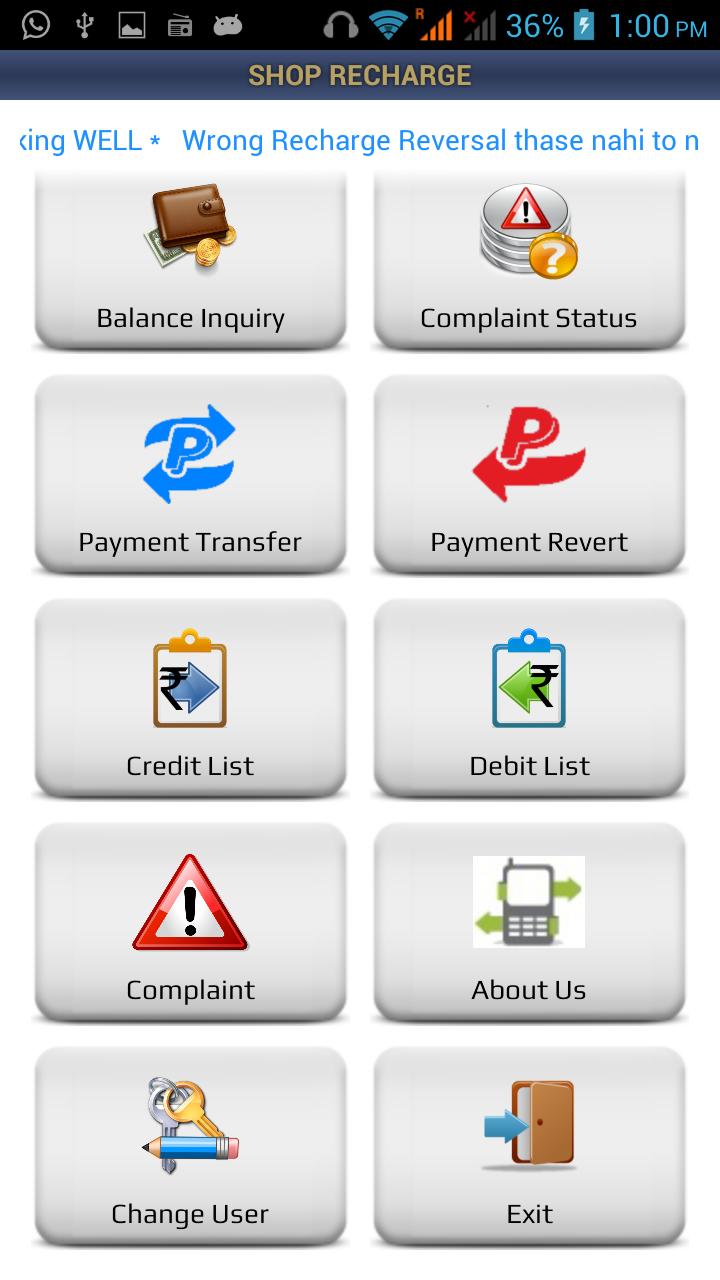Check Complaint Status

tap(529, 260)
